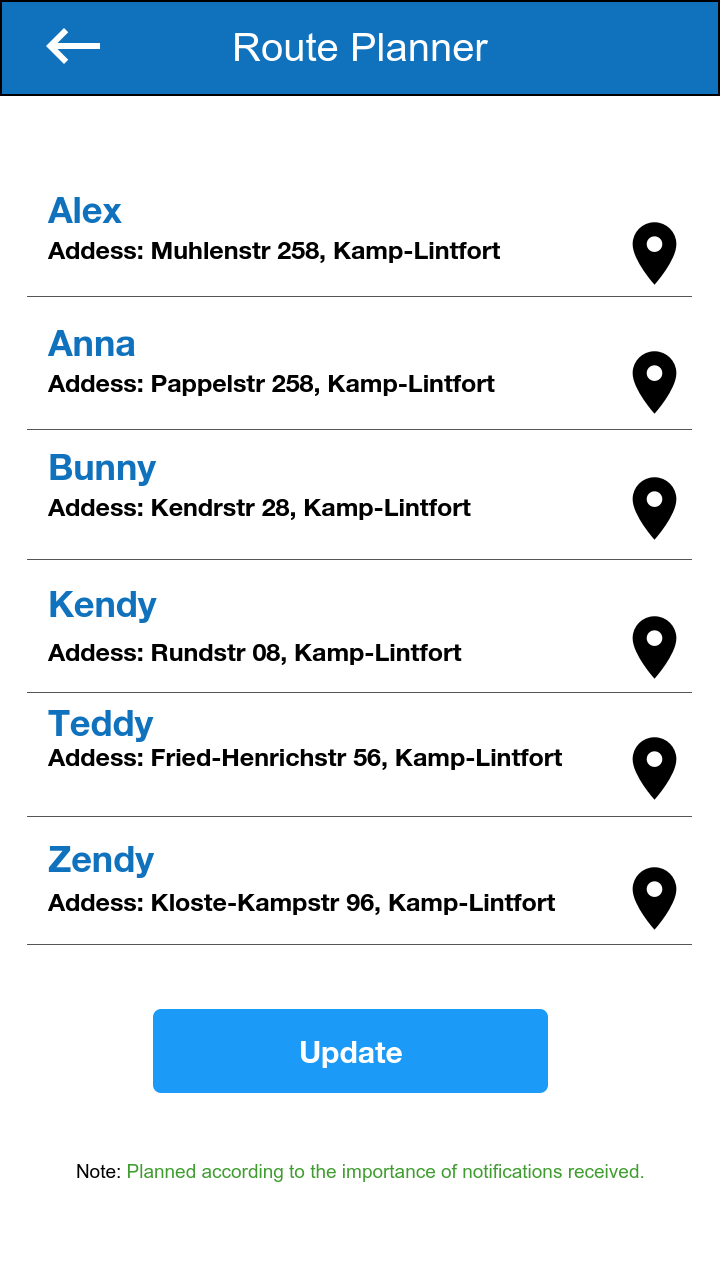Tap the location marker for Bunny
720x1280 pixels.
point(654,507)
